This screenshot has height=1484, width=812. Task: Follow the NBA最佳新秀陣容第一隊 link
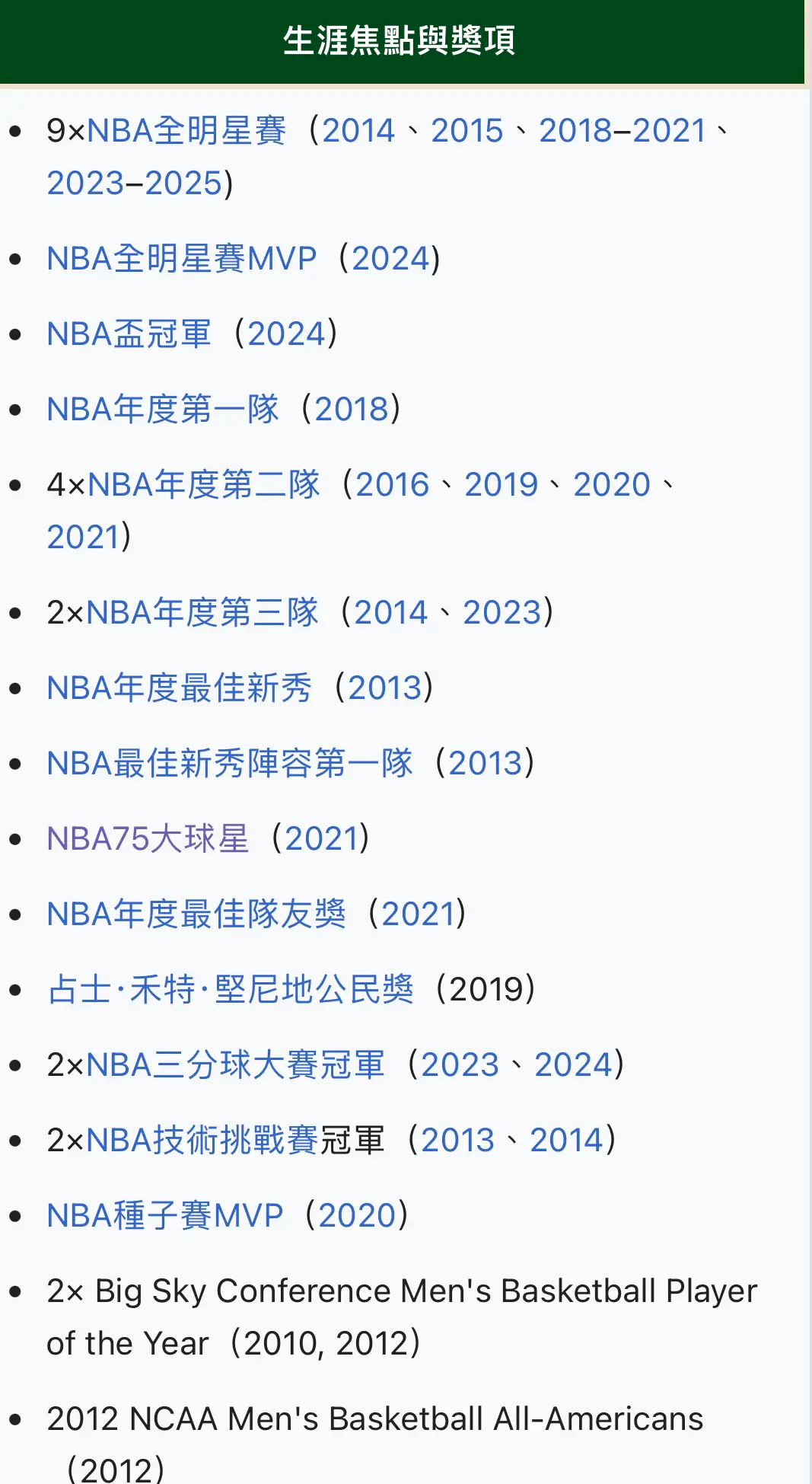(230, 764)
